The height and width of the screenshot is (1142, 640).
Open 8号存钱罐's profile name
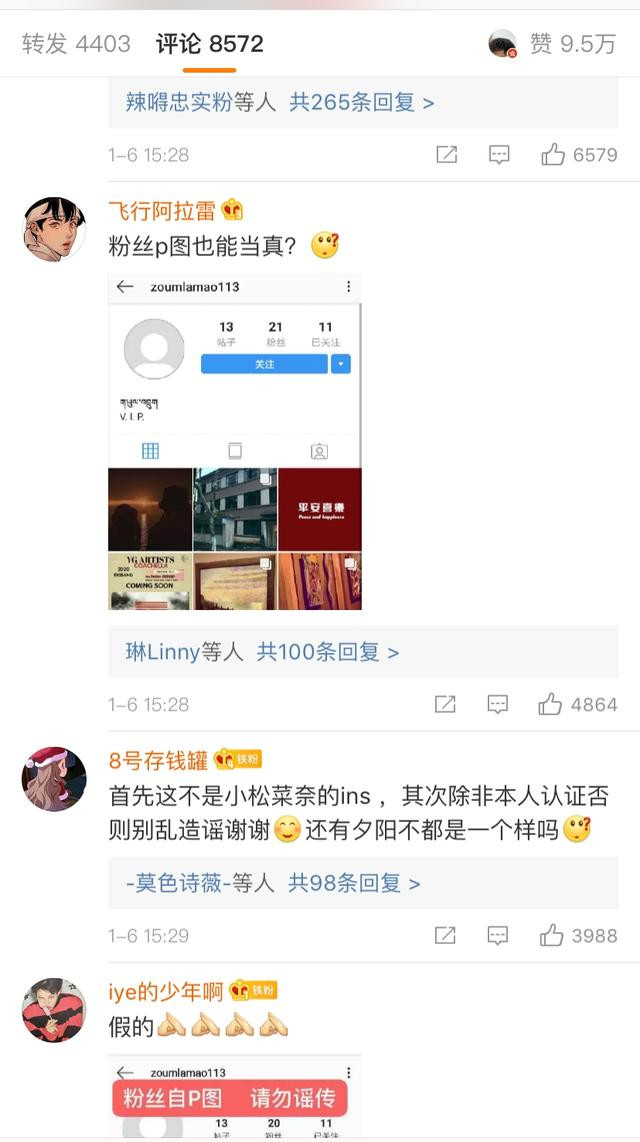pos(158,760)
